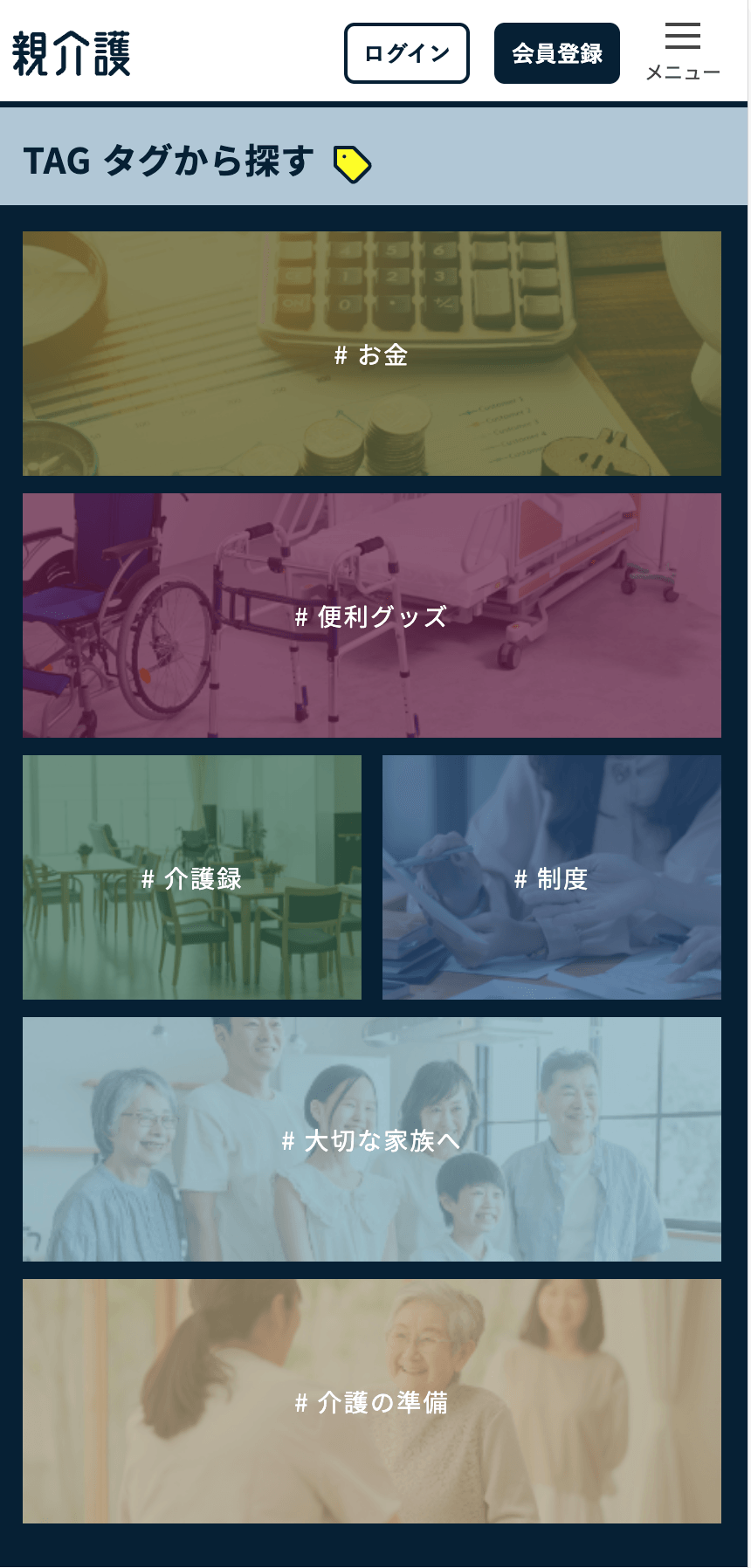Browse the # 介護の準備 tag tile
The image size is (751, 1568).
pyautogui.click(x=372, y=1401)
